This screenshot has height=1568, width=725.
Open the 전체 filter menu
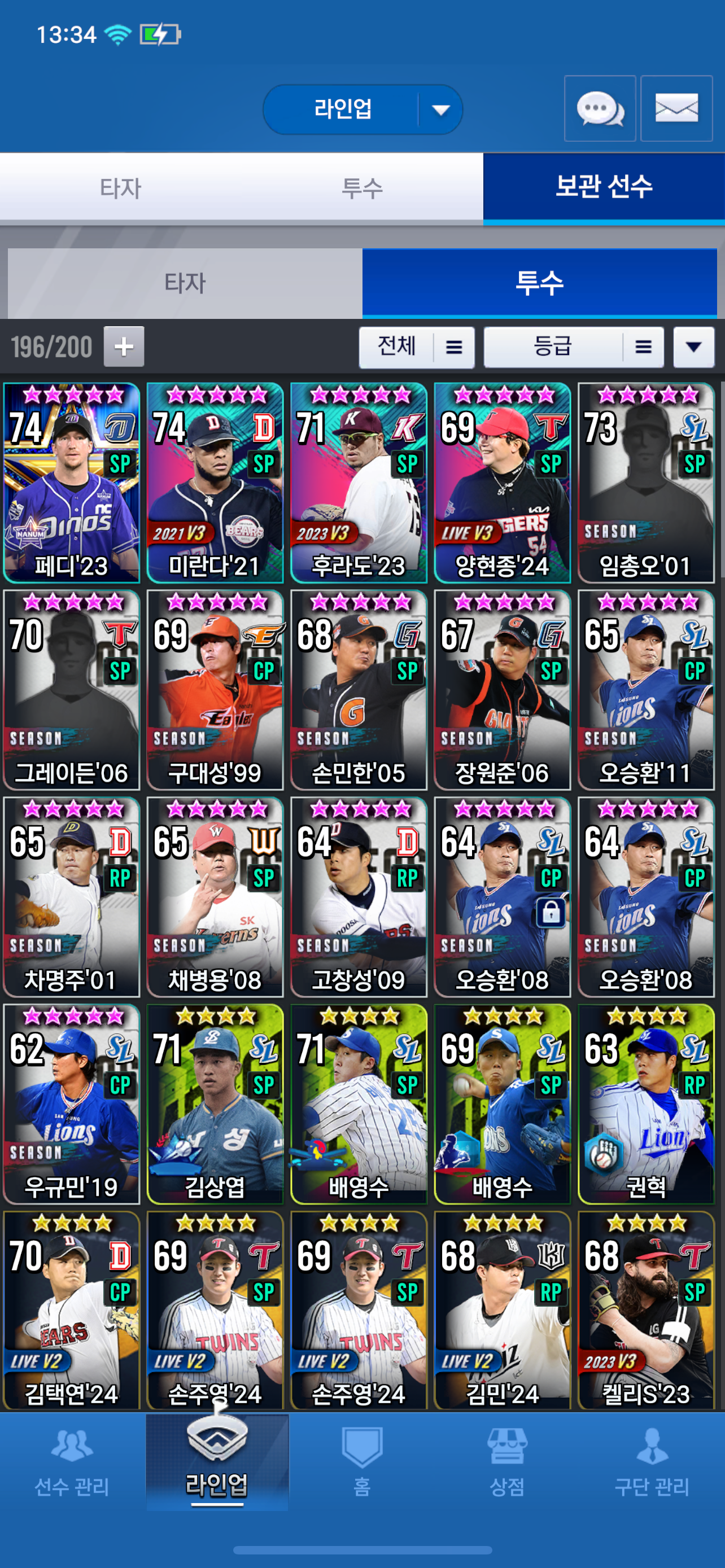(x=416, y=347)
